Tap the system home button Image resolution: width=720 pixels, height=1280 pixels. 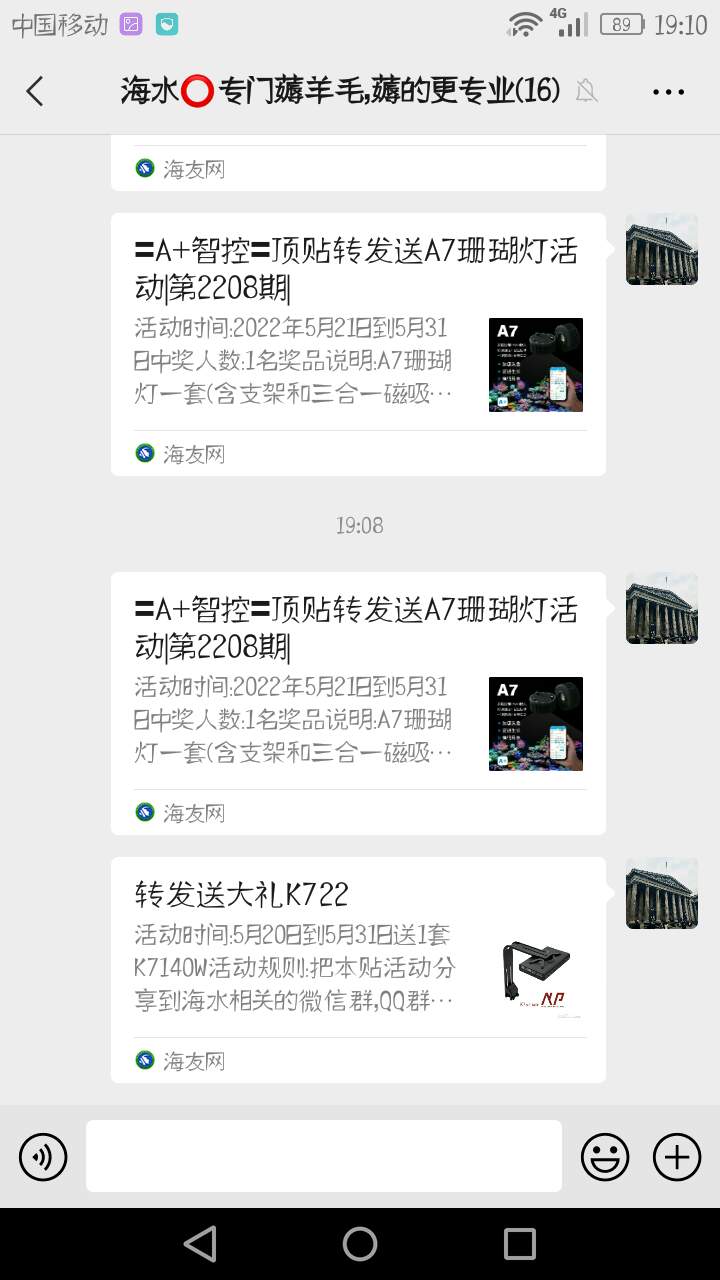click(360, 1244)
